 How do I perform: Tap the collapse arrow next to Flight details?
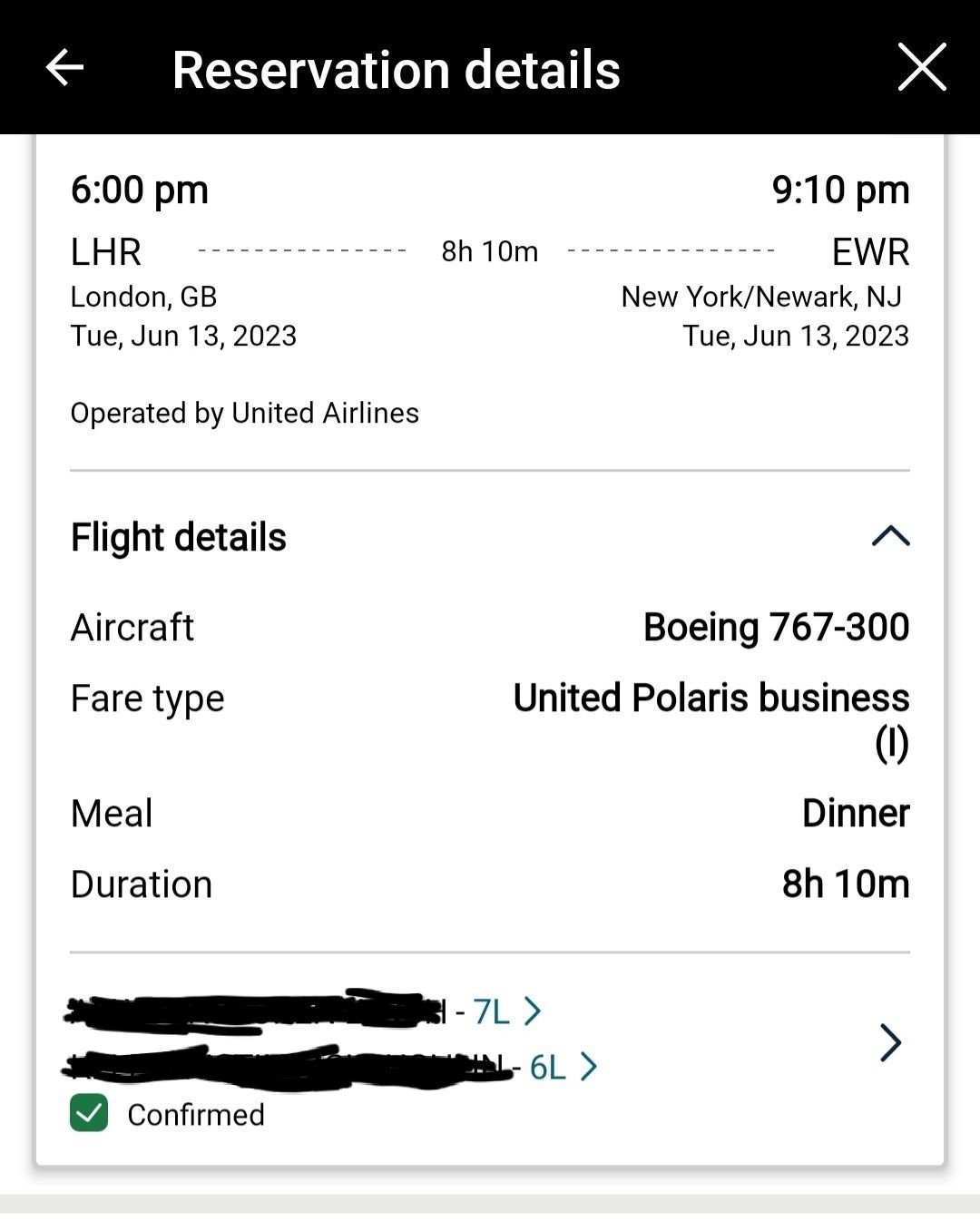click(891, 536)
